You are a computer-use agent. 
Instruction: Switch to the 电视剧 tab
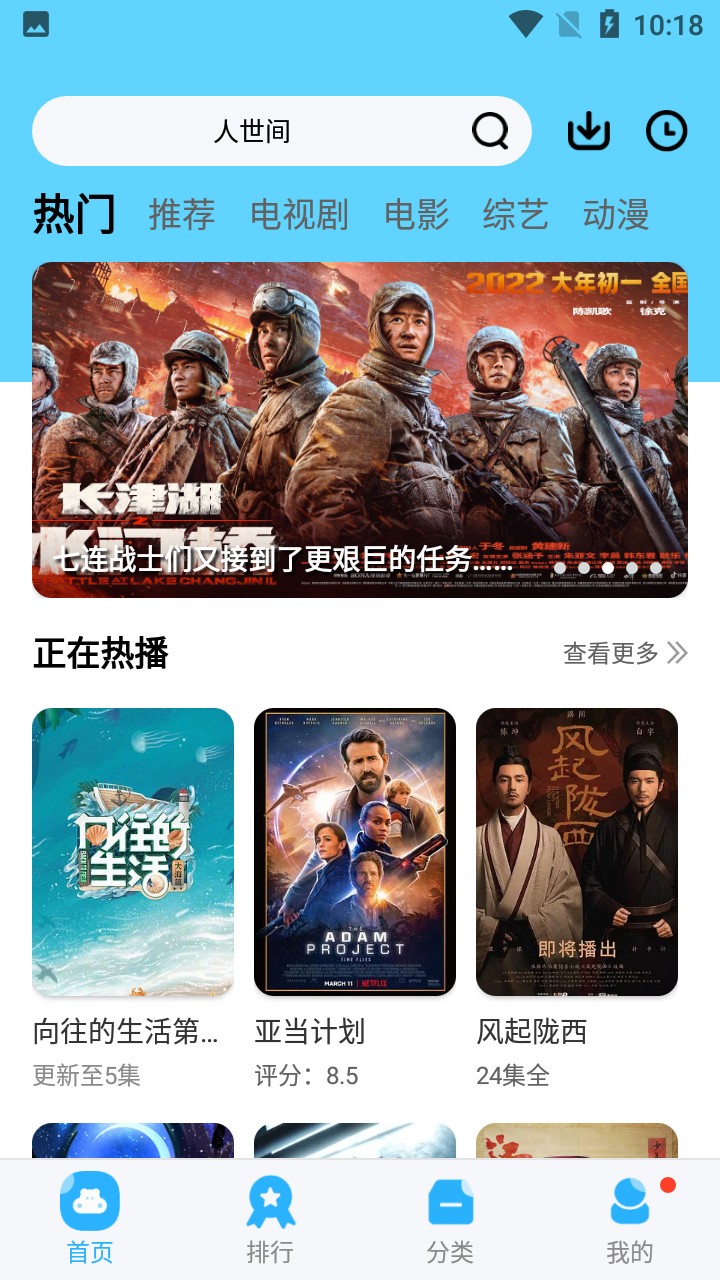[299, 215]
